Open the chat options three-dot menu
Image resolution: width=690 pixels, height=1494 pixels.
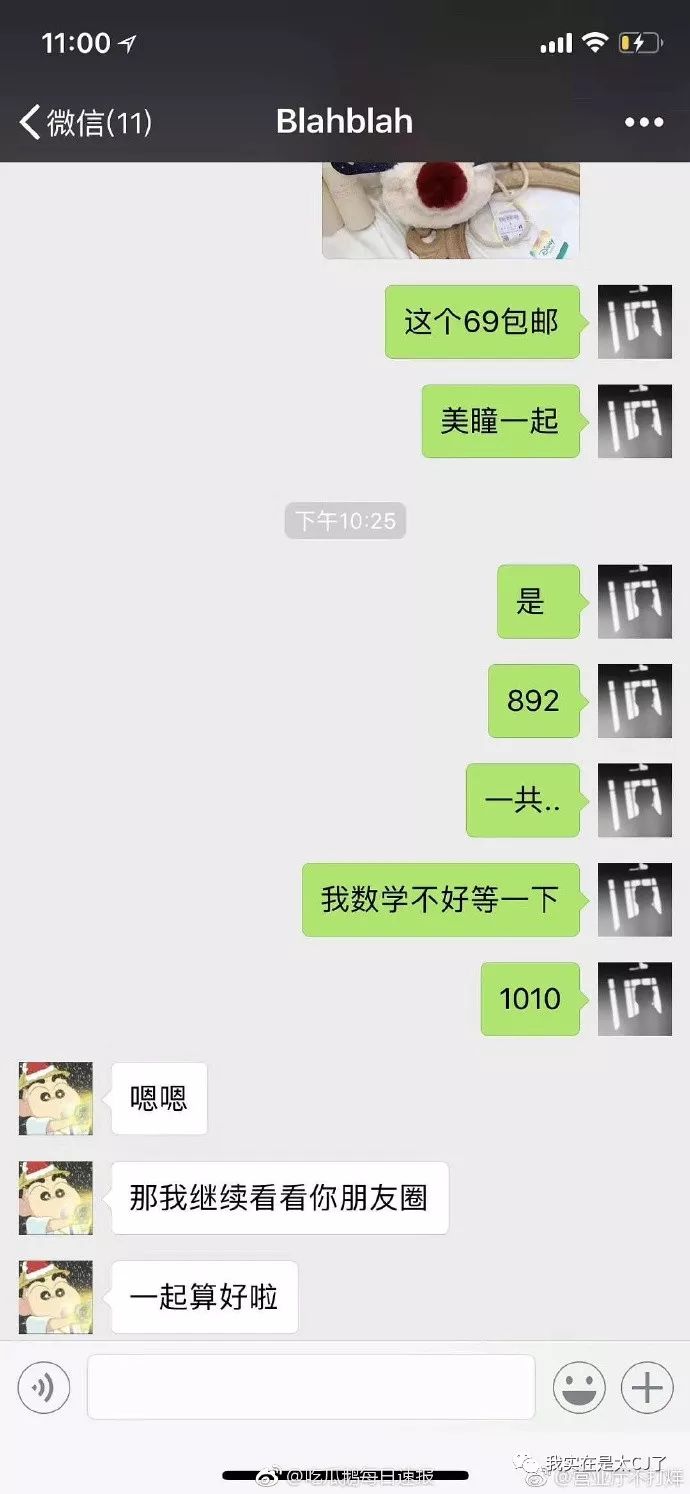point(643,122)
